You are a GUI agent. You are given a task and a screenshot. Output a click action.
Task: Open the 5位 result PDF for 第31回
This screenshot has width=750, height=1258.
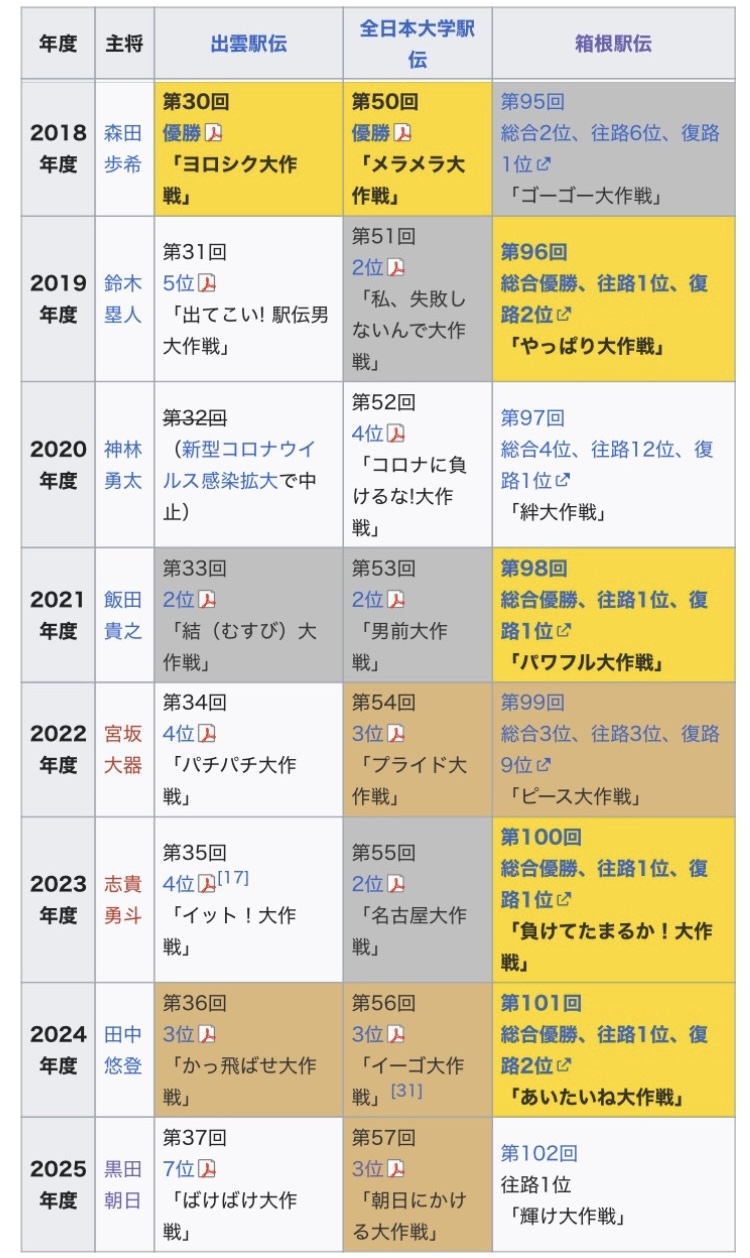[x=179, y=283]
